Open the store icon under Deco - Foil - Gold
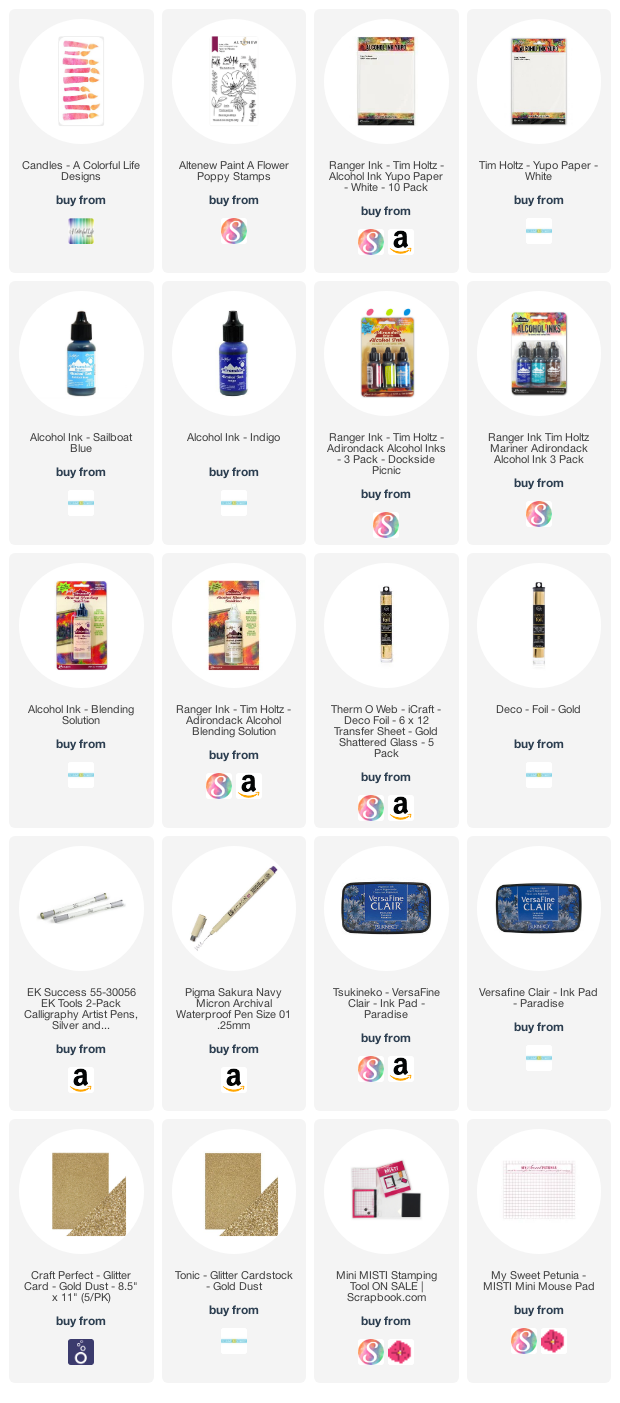 [x=539, y=775]
